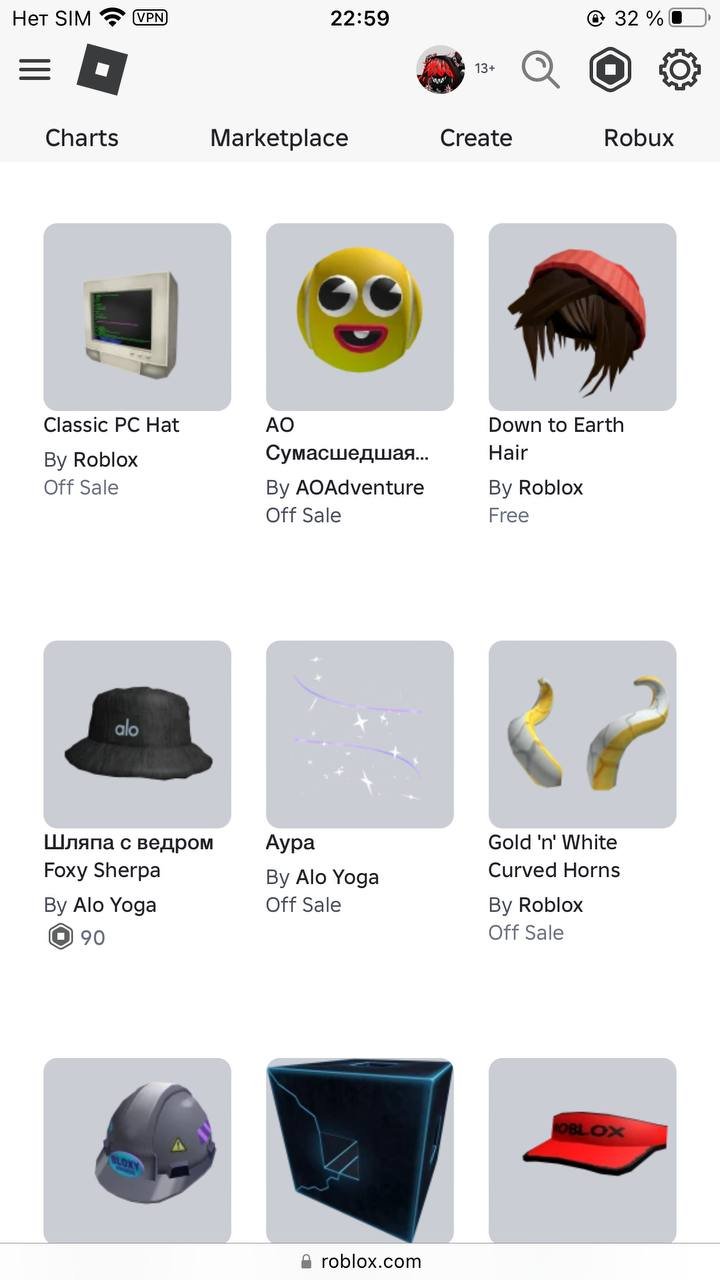Switch to the Charts tab
The image size is (720, 1280).
tap(82, 138)
